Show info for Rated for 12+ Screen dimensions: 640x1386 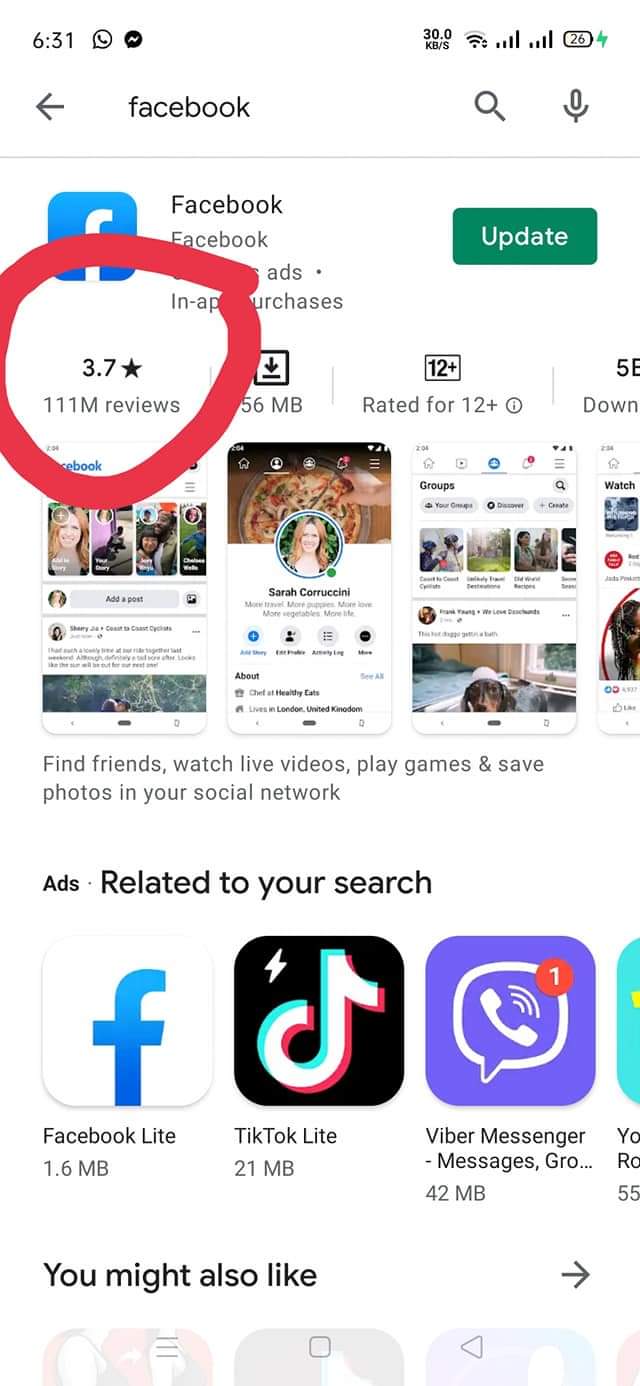coord(514,405)
